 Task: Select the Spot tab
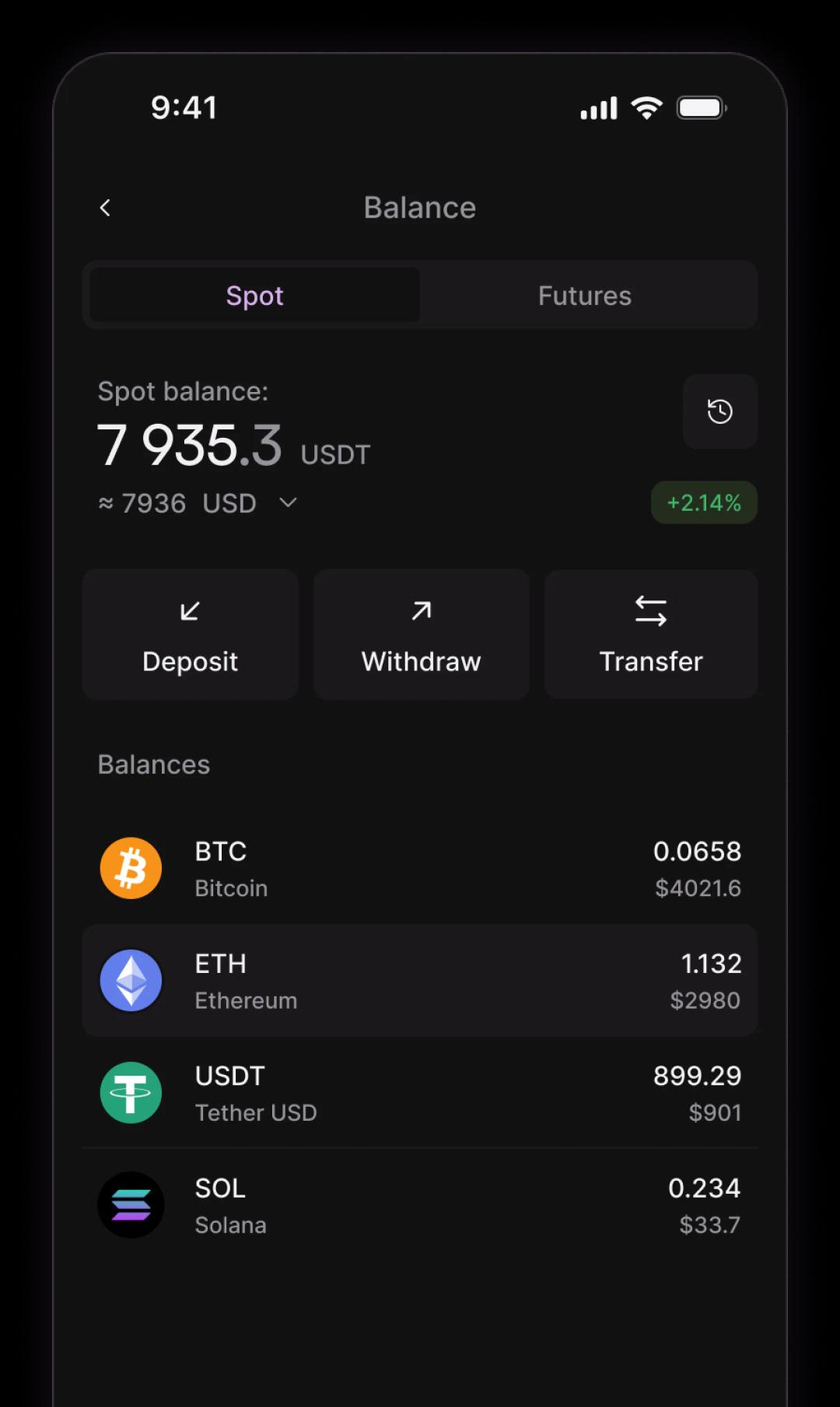254,296
